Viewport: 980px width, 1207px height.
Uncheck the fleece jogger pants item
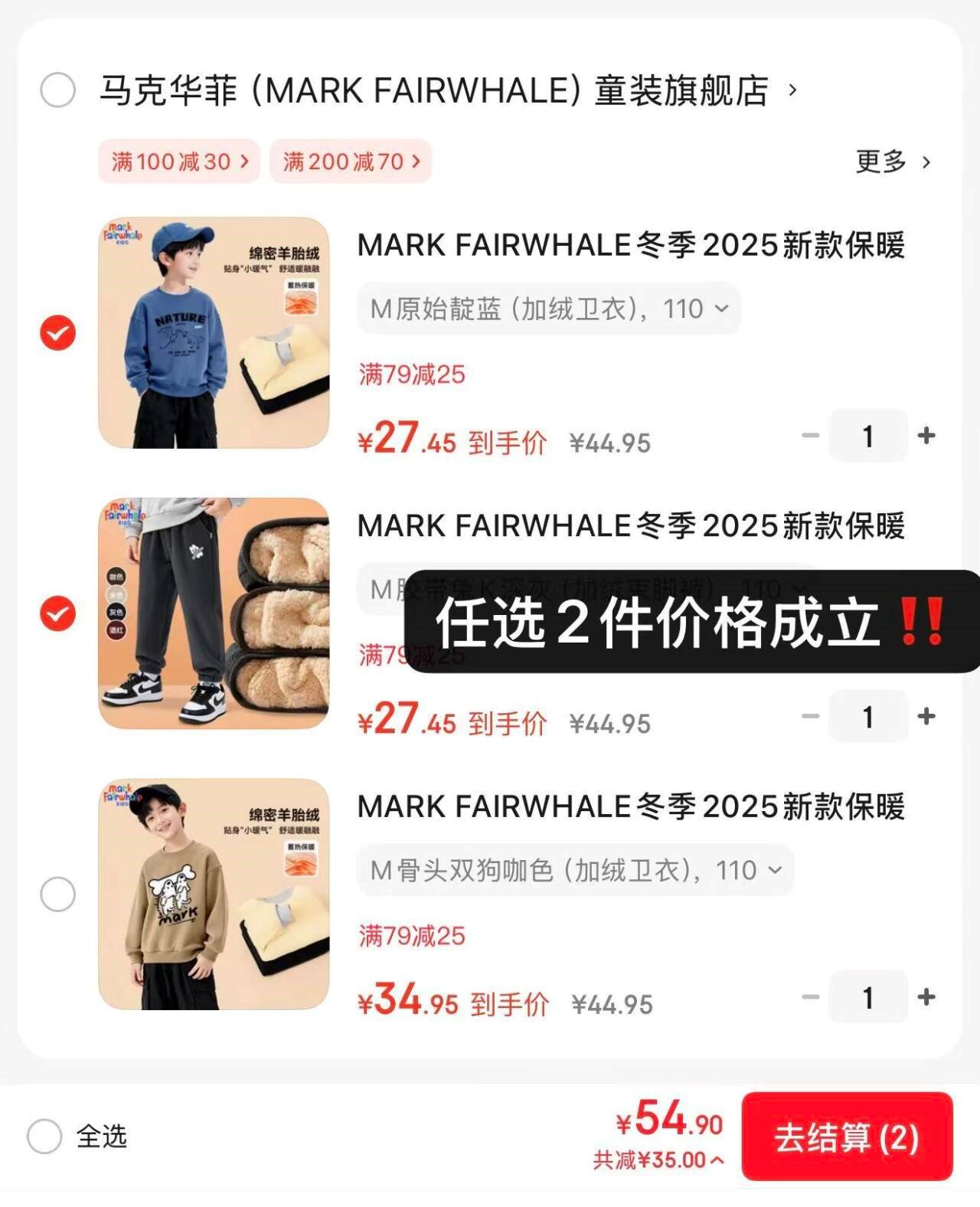tap(57, 613)
